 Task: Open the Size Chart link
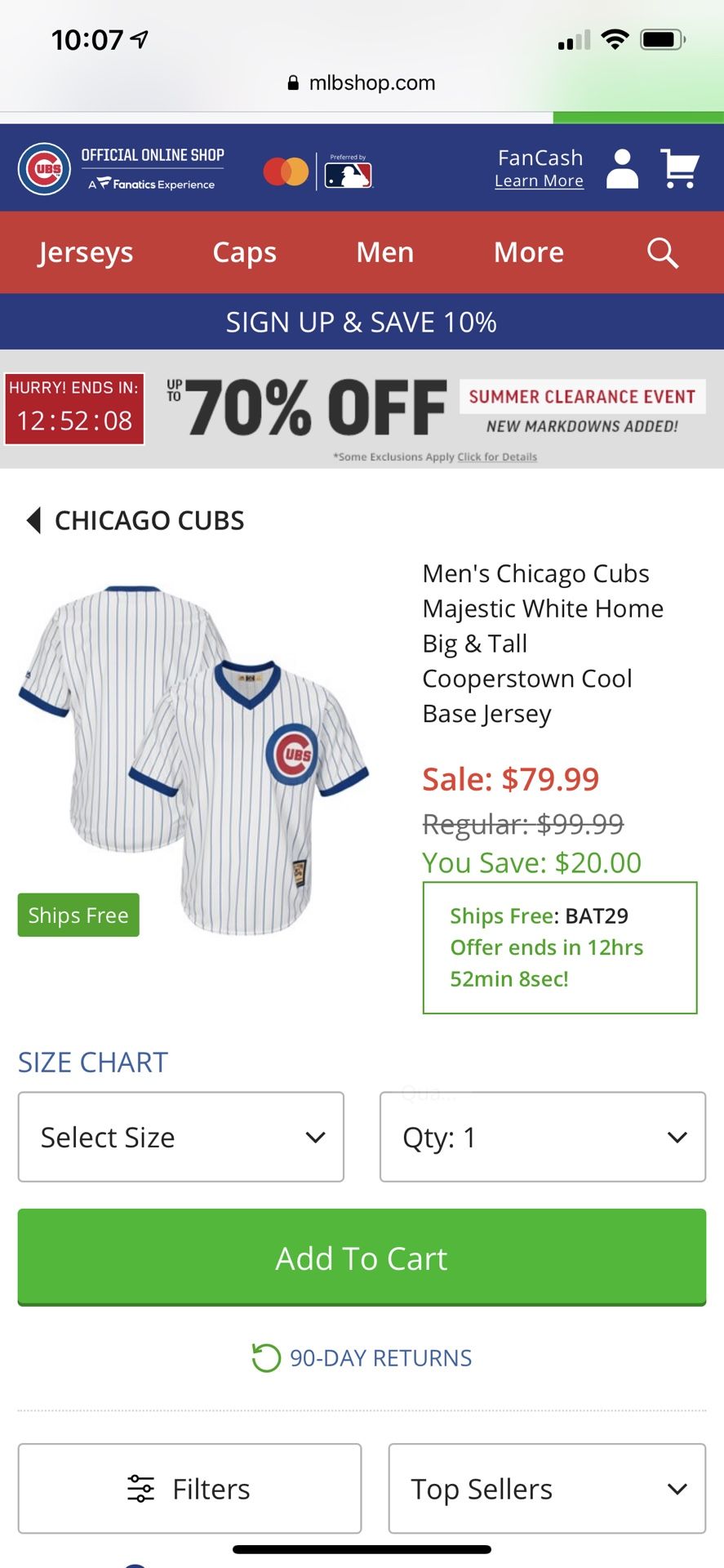(93, 1062)
